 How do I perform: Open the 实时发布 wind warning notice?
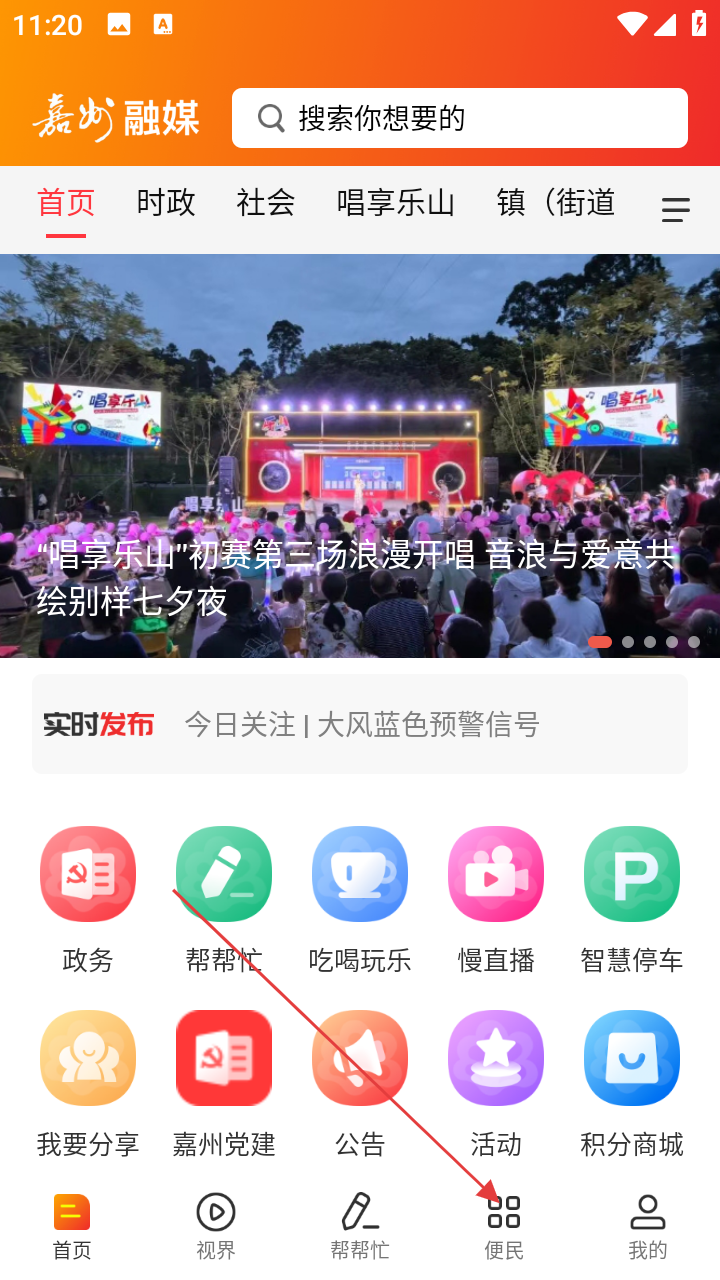coord(362,724)
